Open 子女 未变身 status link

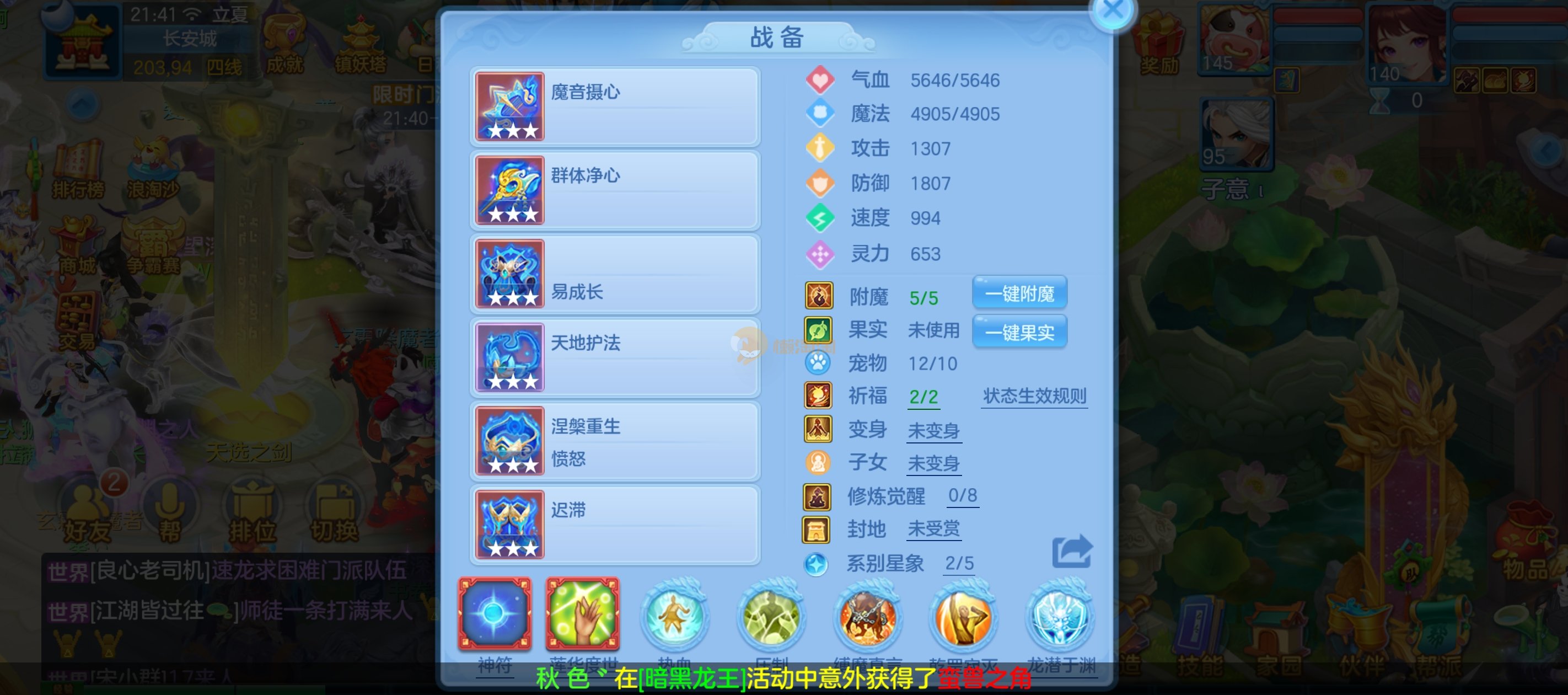click(934, 463)
